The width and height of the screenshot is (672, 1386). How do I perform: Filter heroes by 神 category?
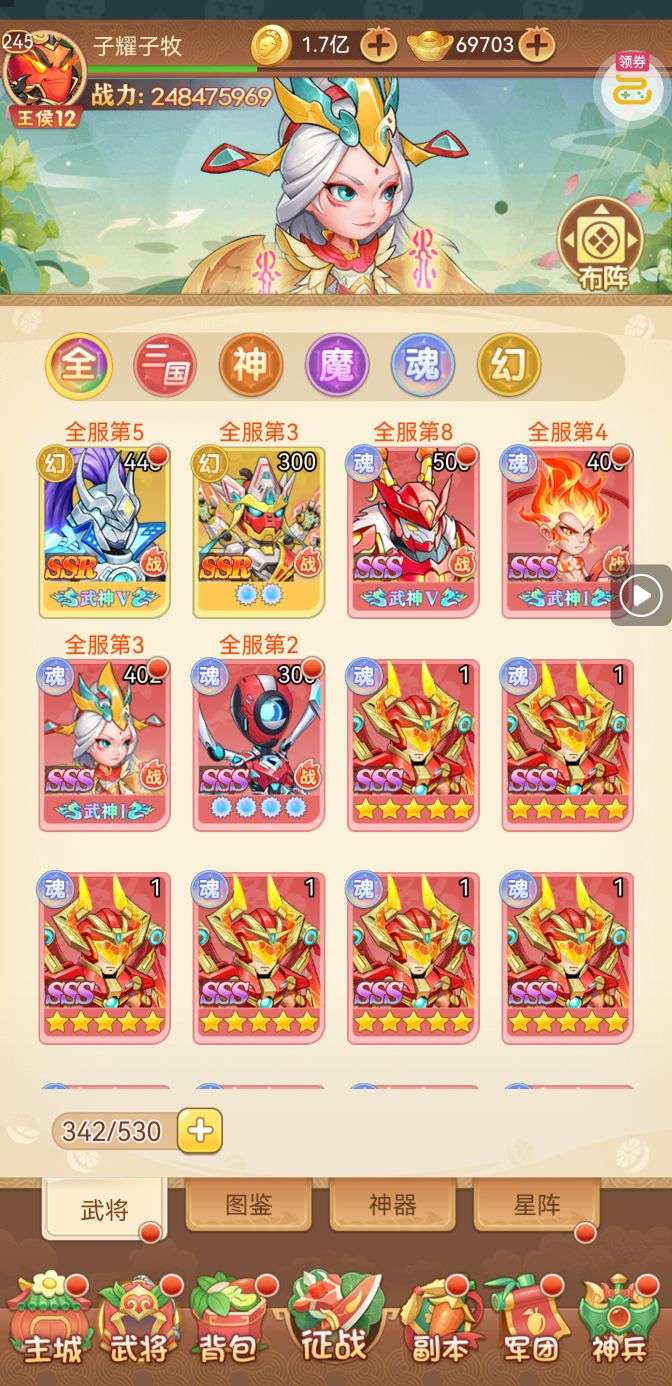(x=250, y=365)
